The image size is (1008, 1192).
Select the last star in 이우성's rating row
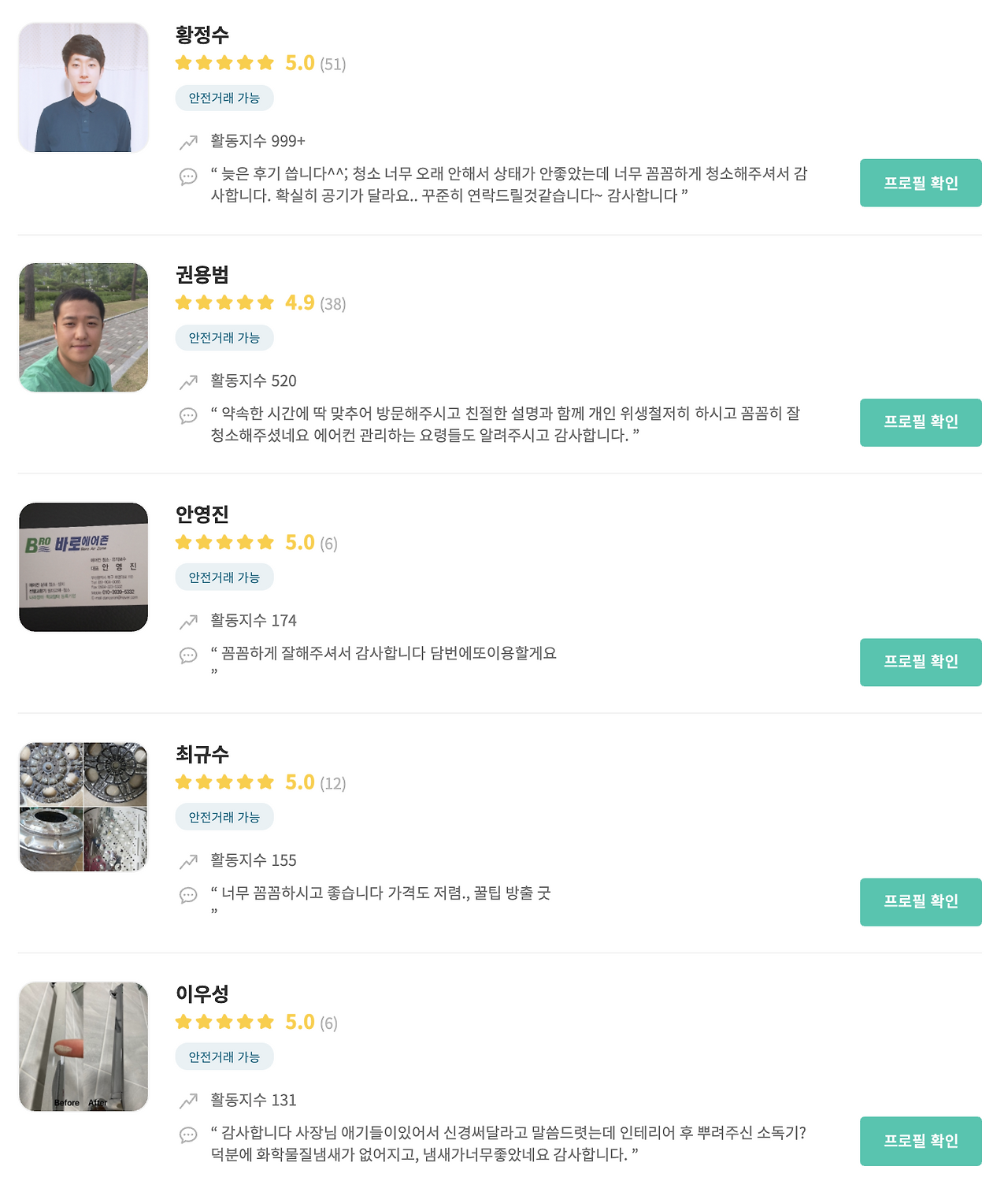point(265,1023)
